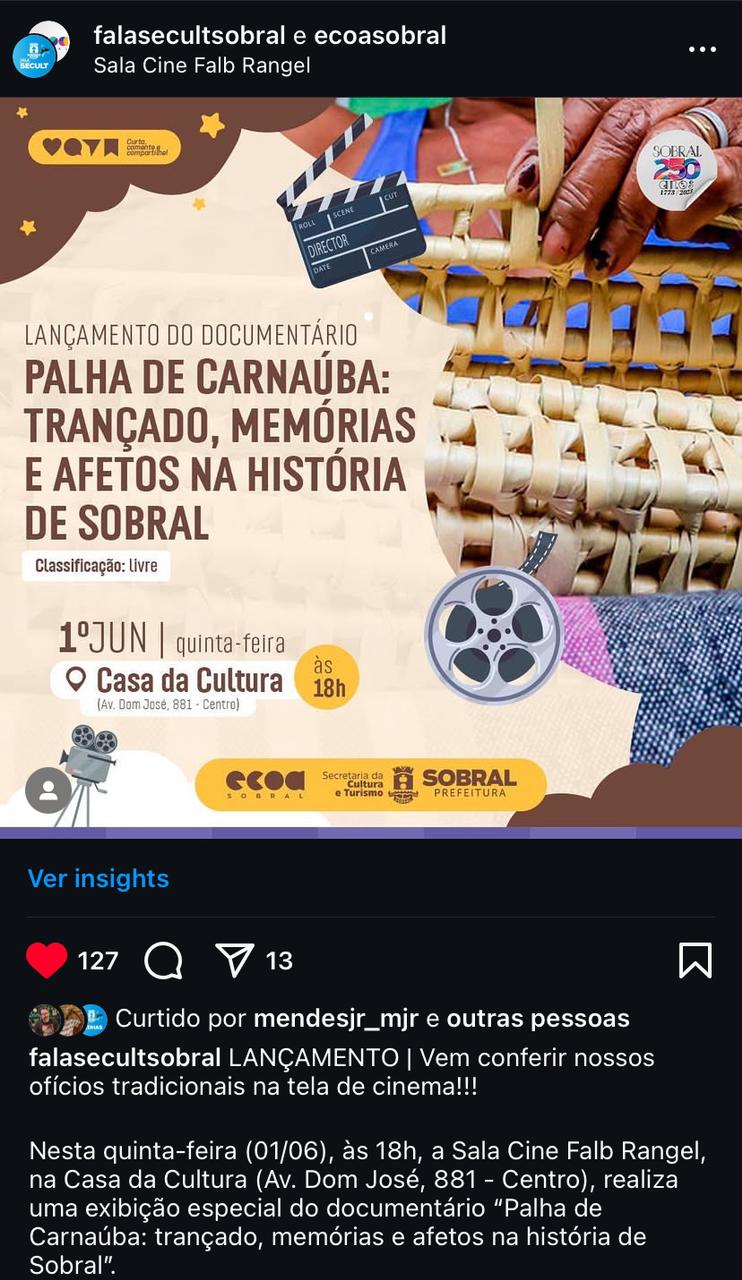Open falasecultsobral username in the caption

(x=125, y=1057)
